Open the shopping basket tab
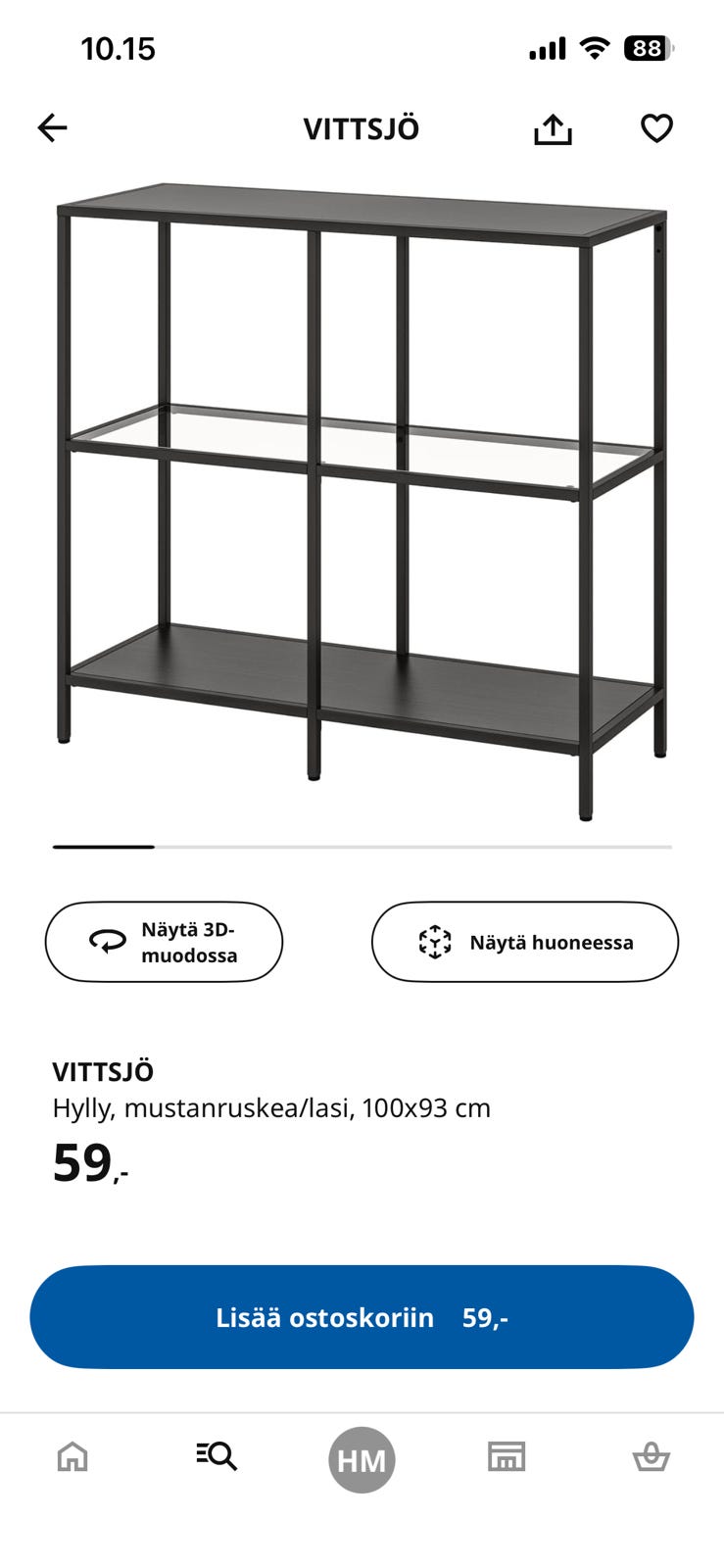Screen dimensions: 724x1568 (x=651, y=1456)
